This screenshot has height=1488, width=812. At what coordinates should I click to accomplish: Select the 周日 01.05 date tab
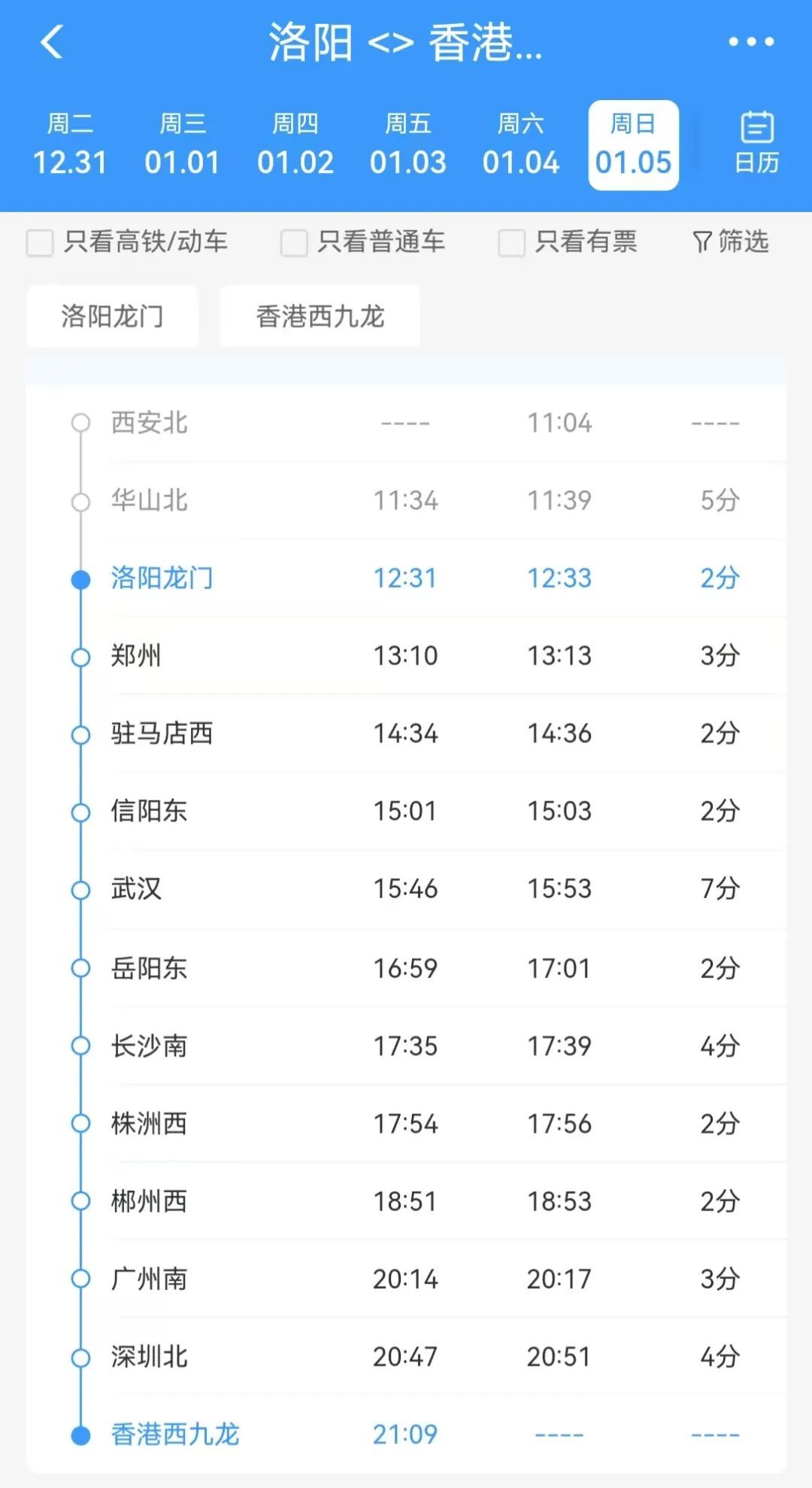coord(633,145)
